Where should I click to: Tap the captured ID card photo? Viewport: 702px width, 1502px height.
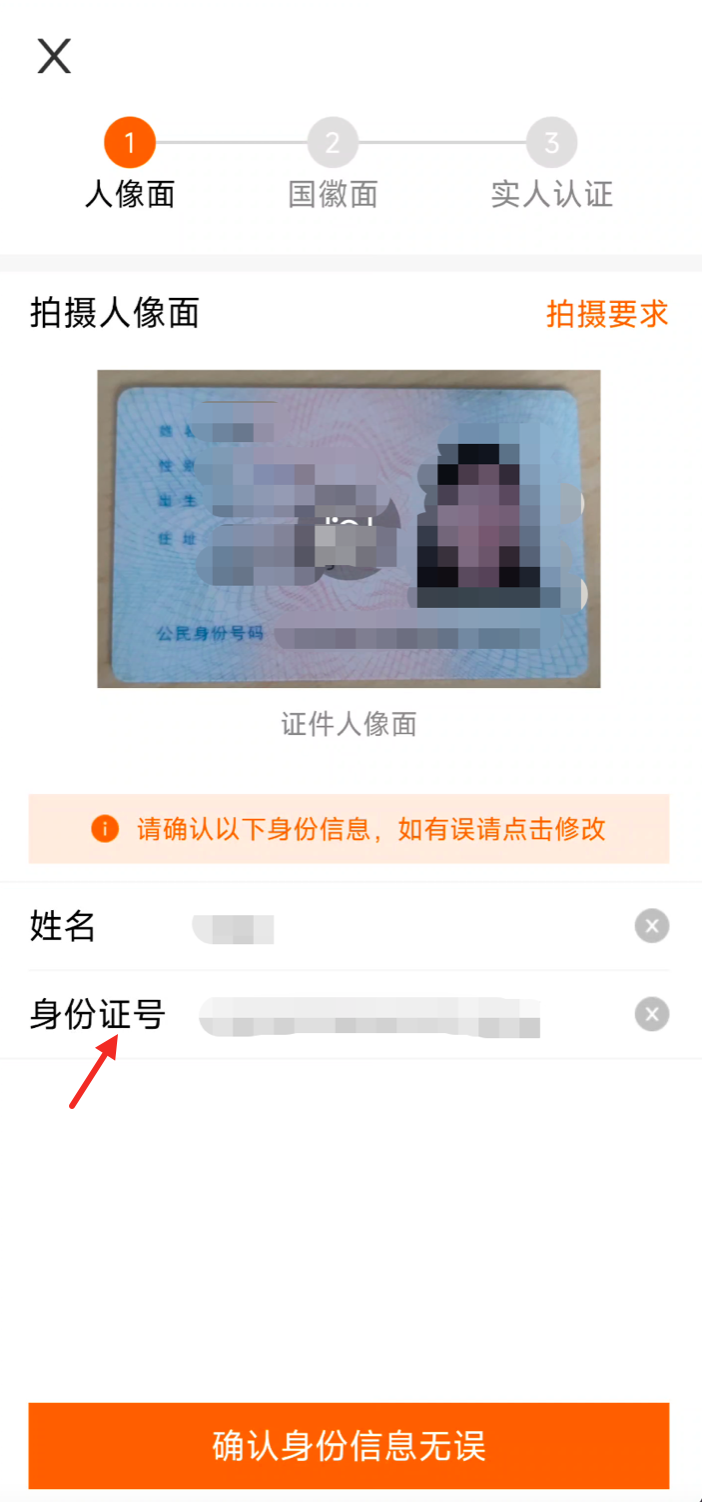[x=348, y=528]
